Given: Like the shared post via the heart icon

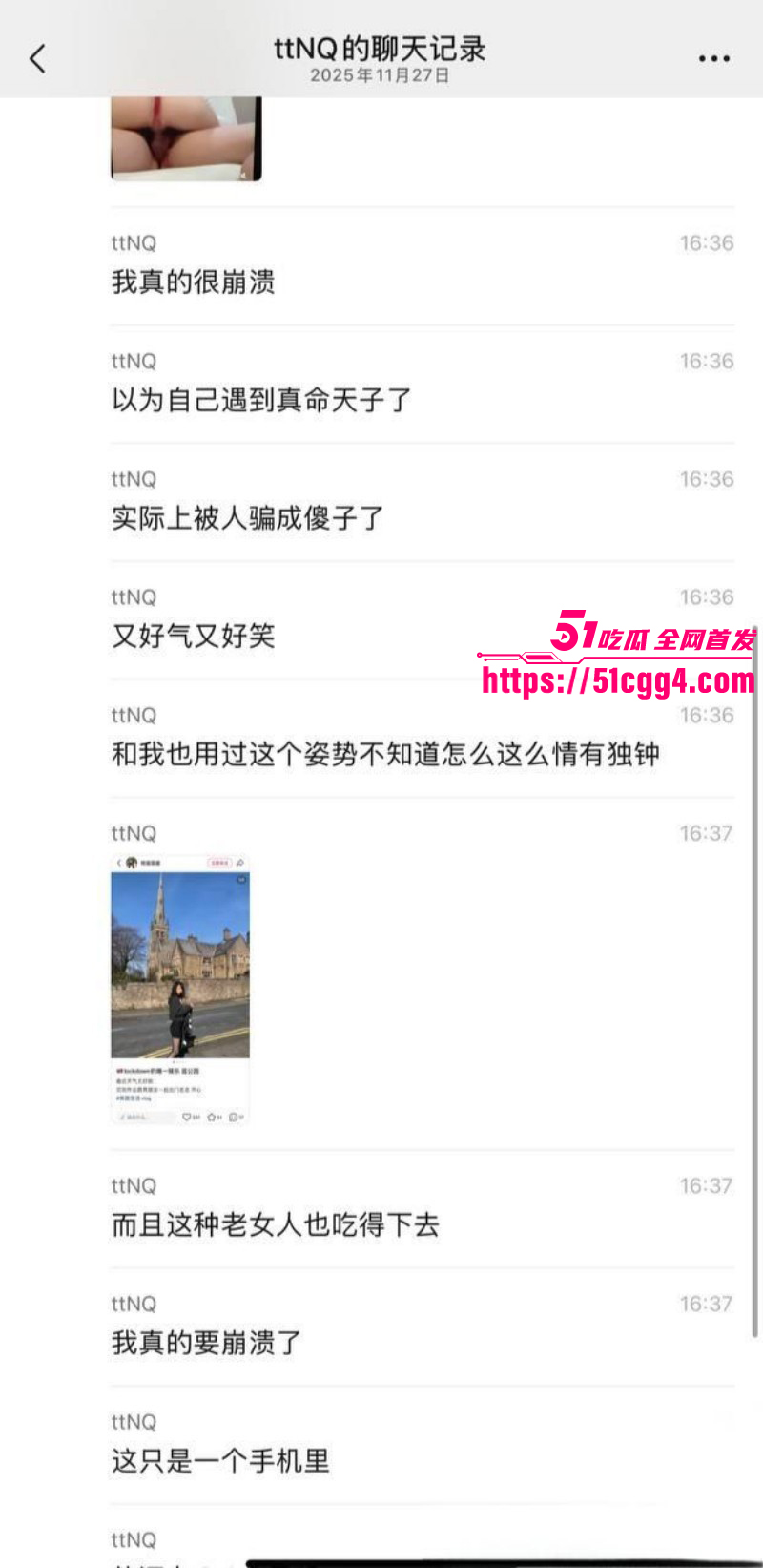Looking at the screenshot, I should (x=187, y=1117).
